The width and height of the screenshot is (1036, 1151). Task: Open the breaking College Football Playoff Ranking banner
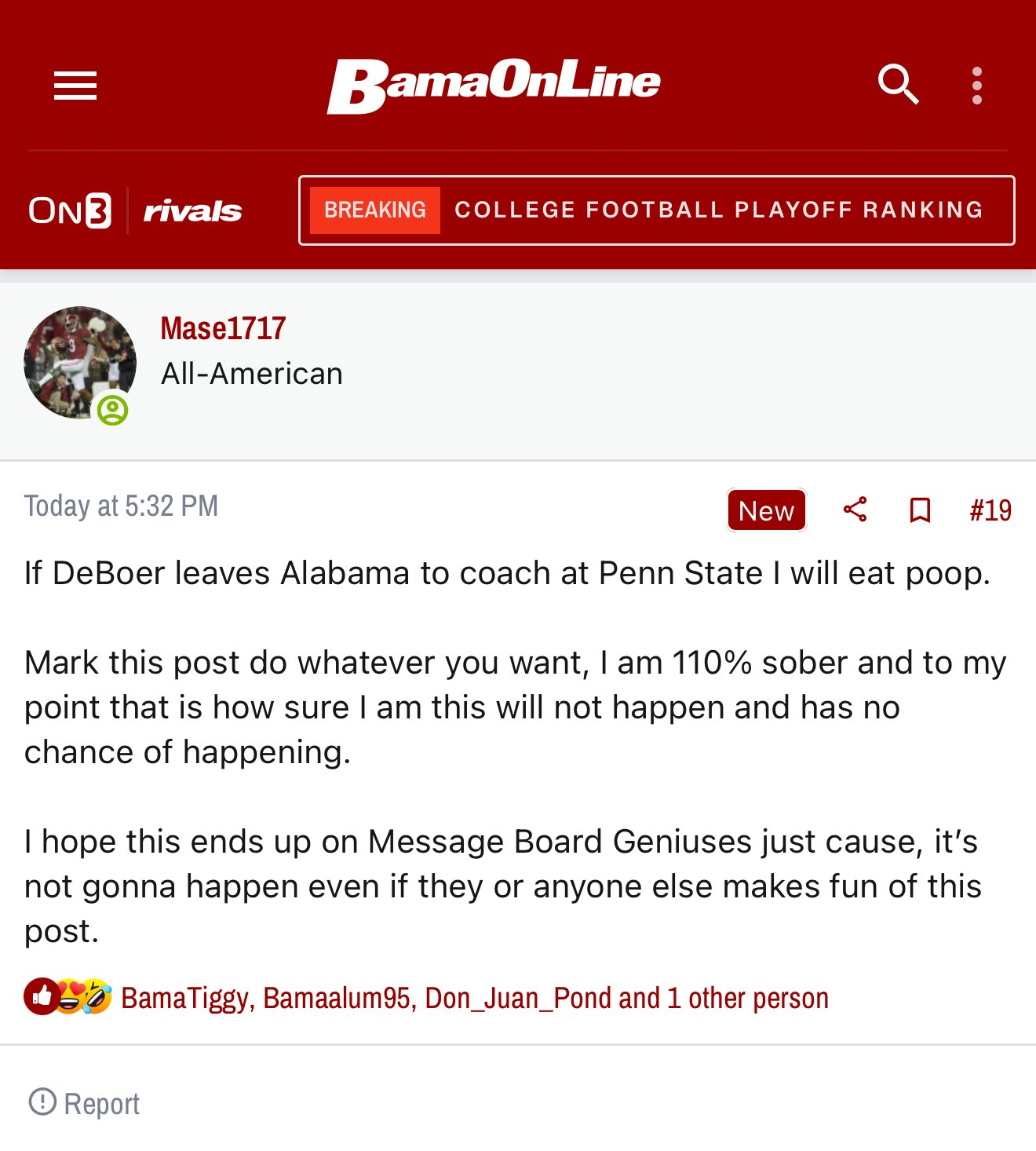[656, 210]
